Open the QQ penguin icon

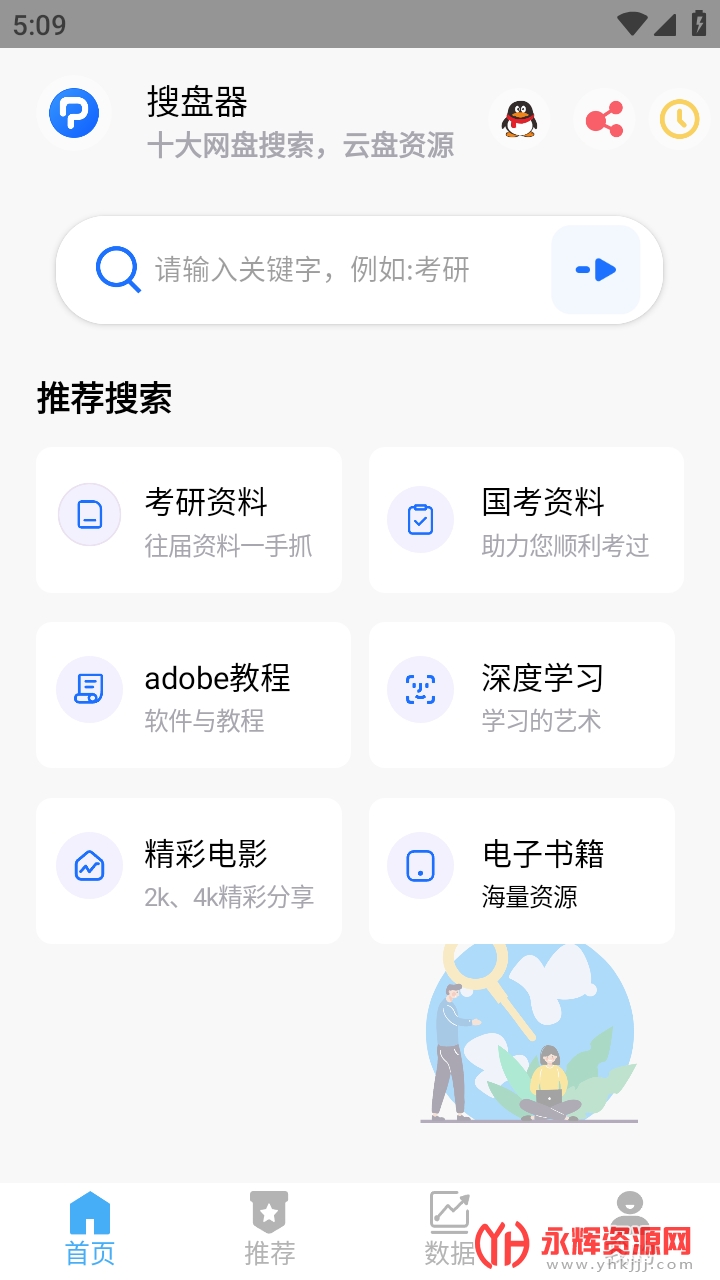pos(519,120)
